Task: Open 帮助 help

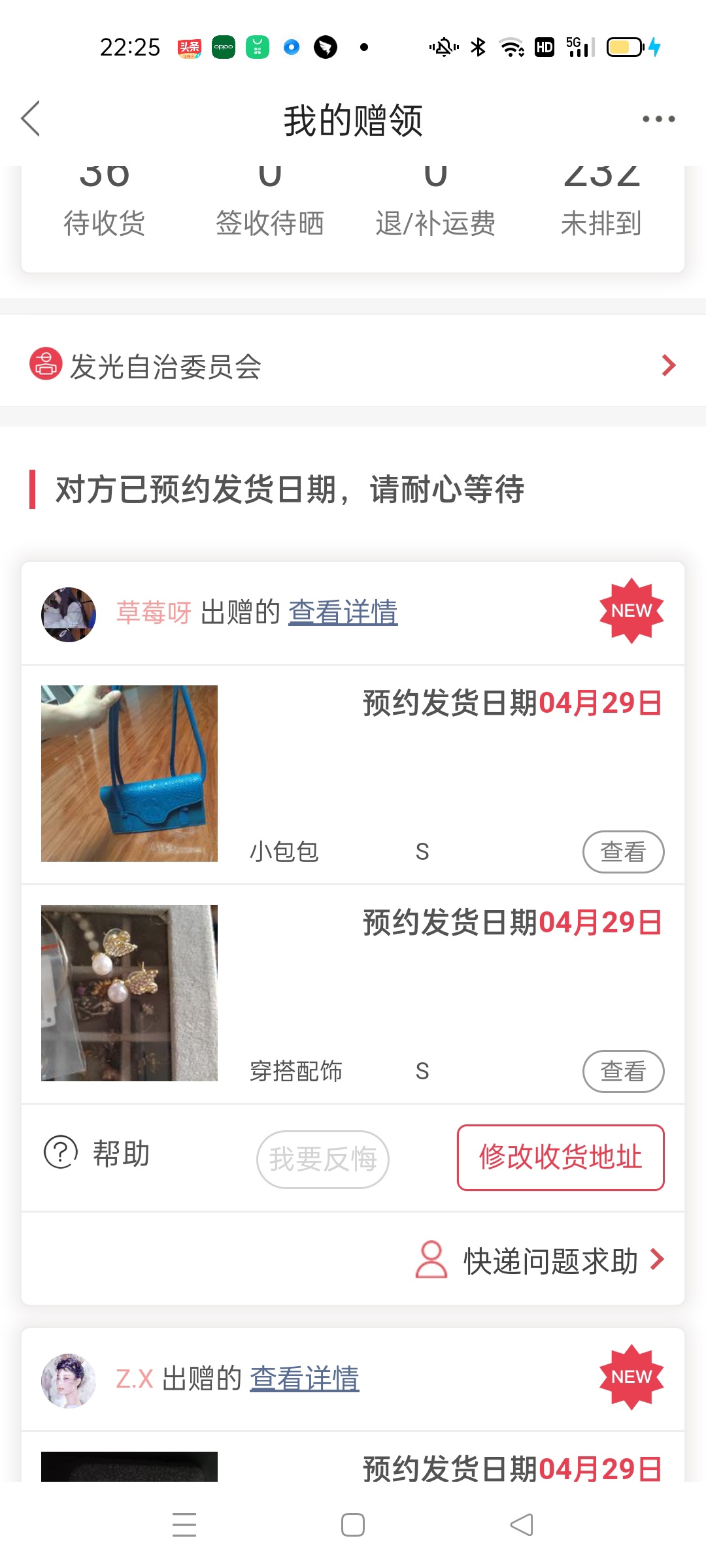Action: (x=98, y=1154)
